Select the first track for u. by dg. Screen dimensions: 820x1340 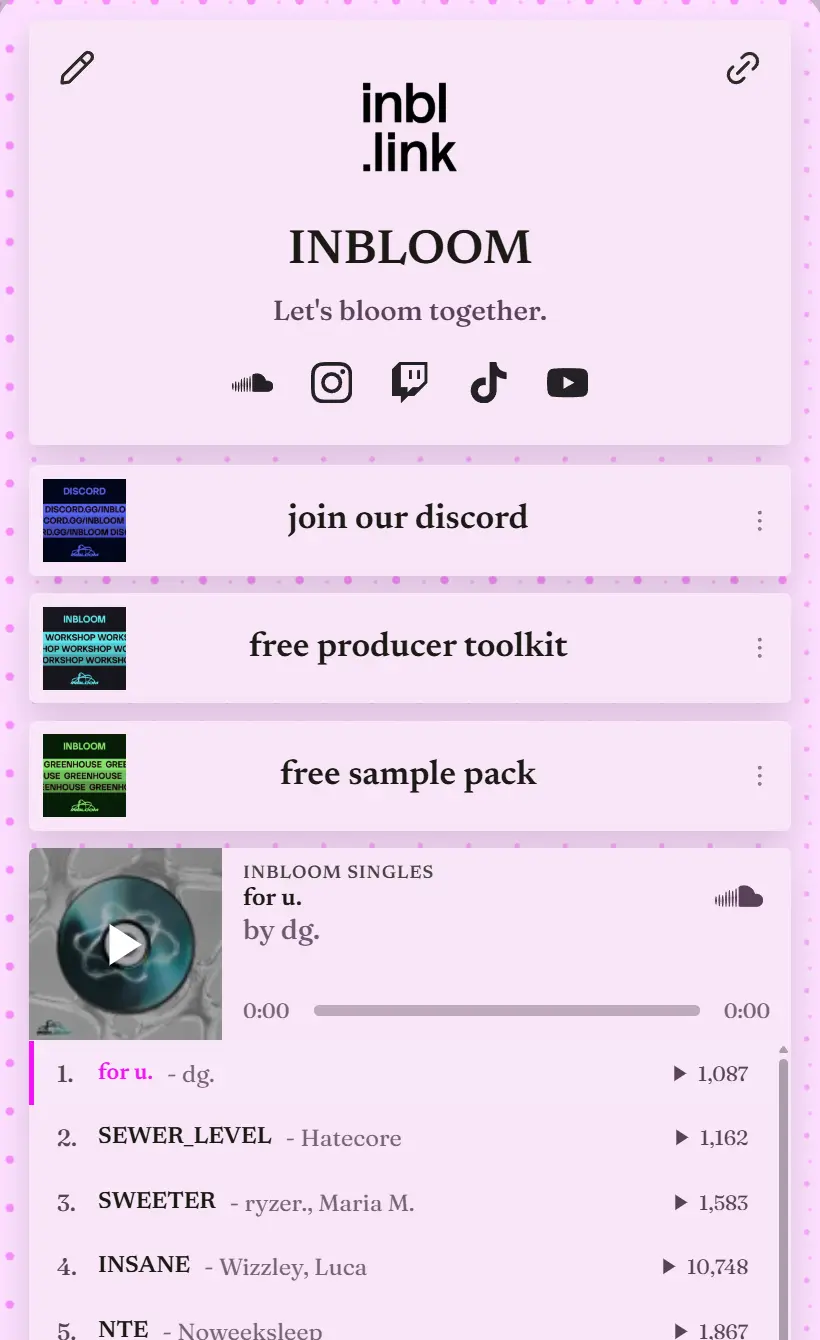[403, 1073]
